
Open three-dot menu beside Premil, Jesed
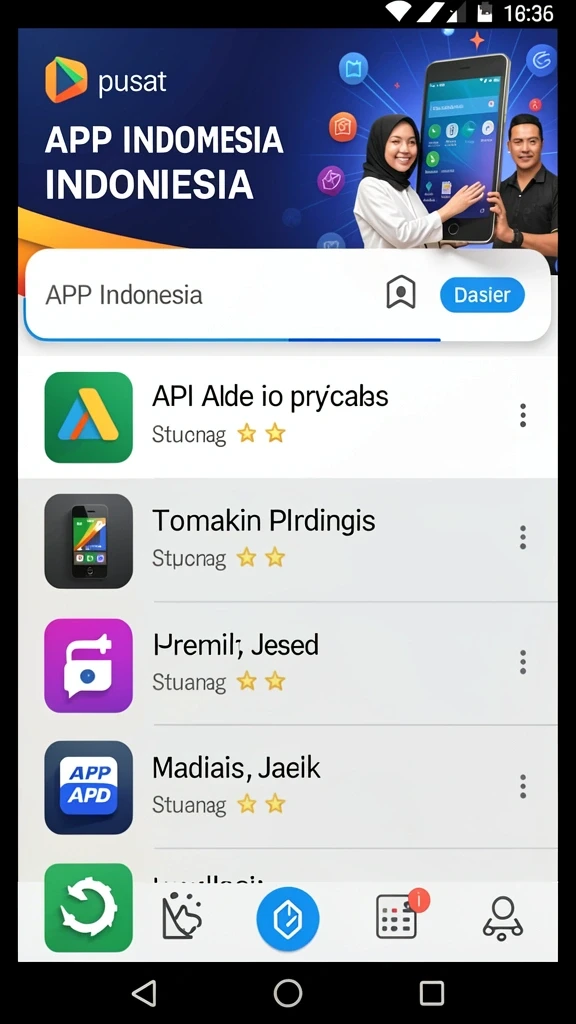tap(522, 662)
